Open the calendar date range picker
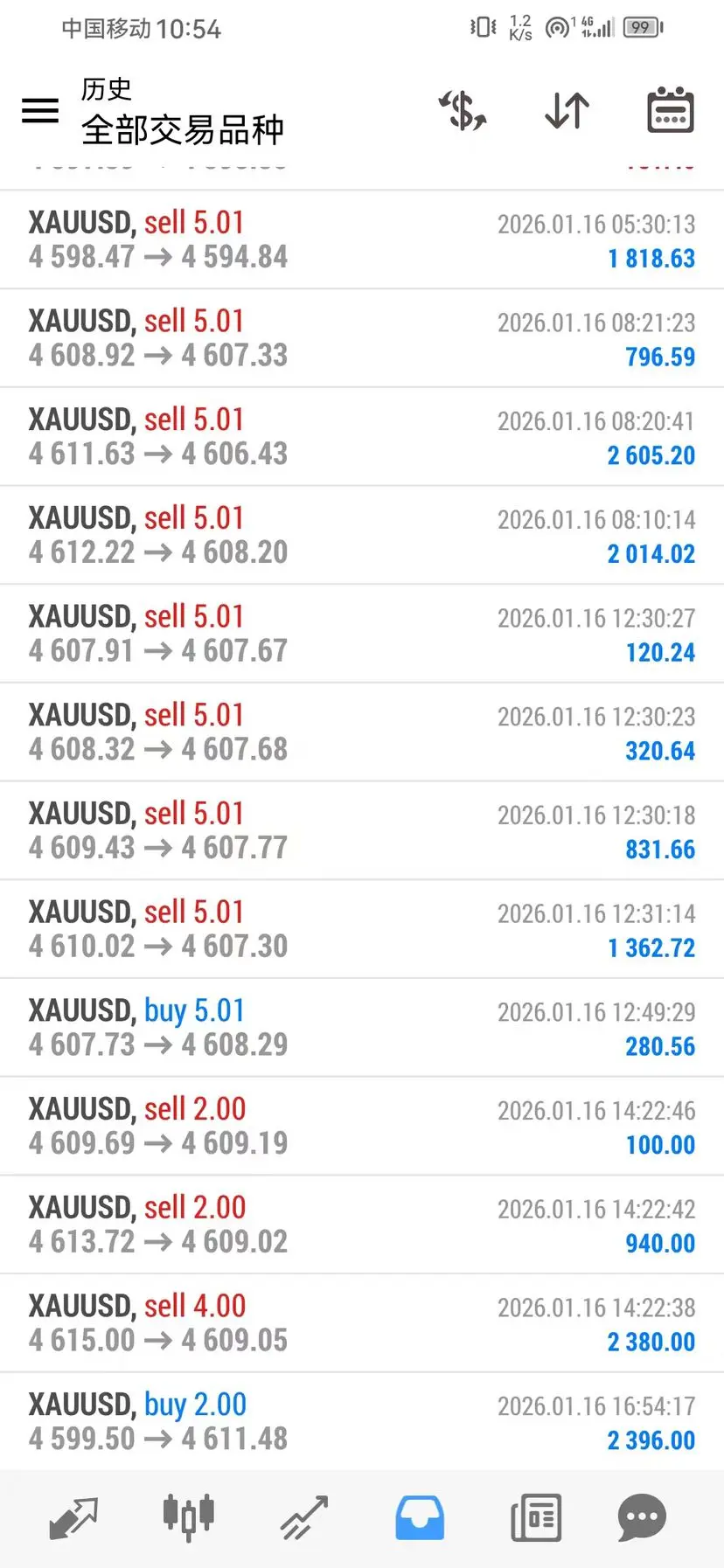 point(670,111)
